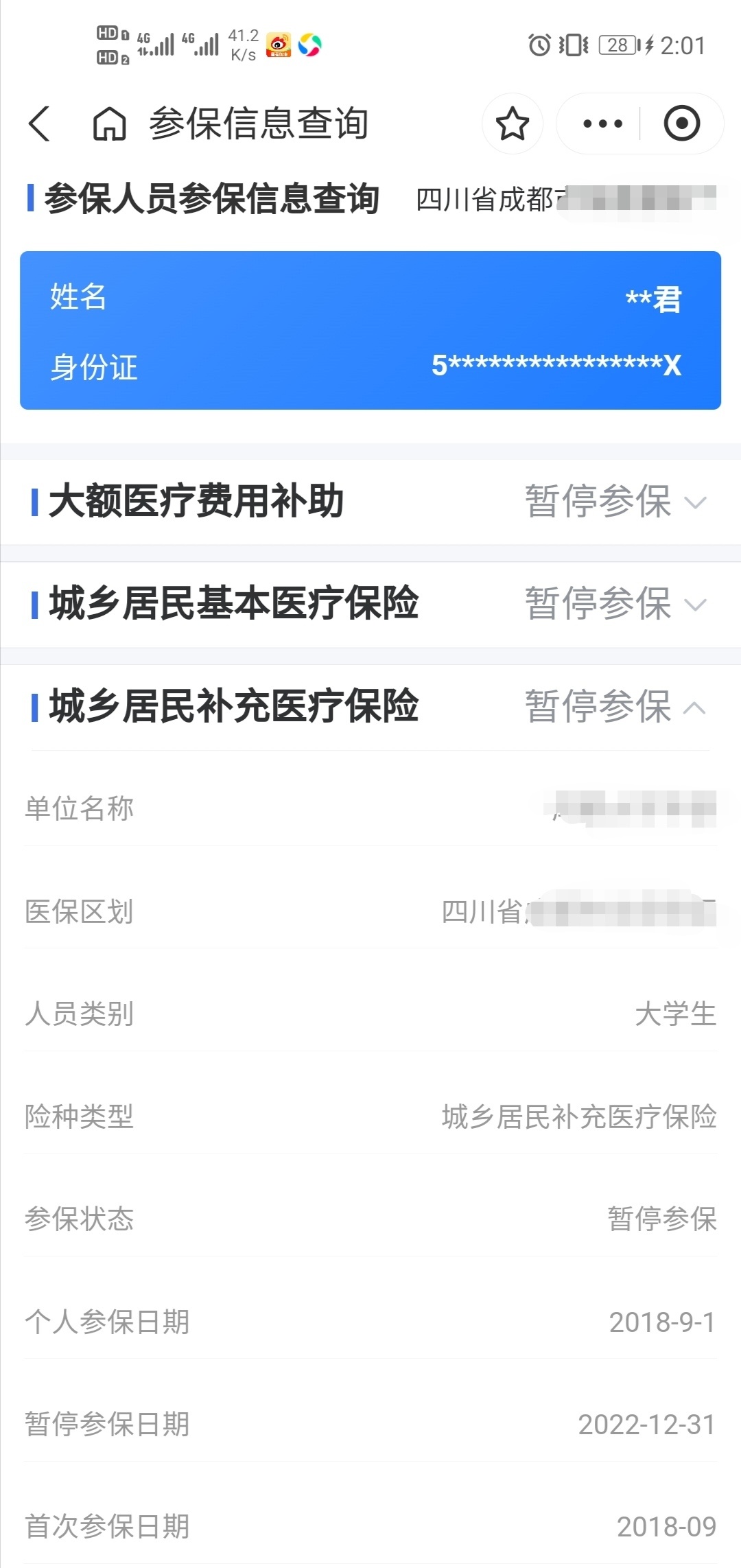Image resolution: width=741 pixels, height=1568 pixels.
Task: Expand the 城乡居民基本医疗保险 section
Action: (x=694, y=605)
